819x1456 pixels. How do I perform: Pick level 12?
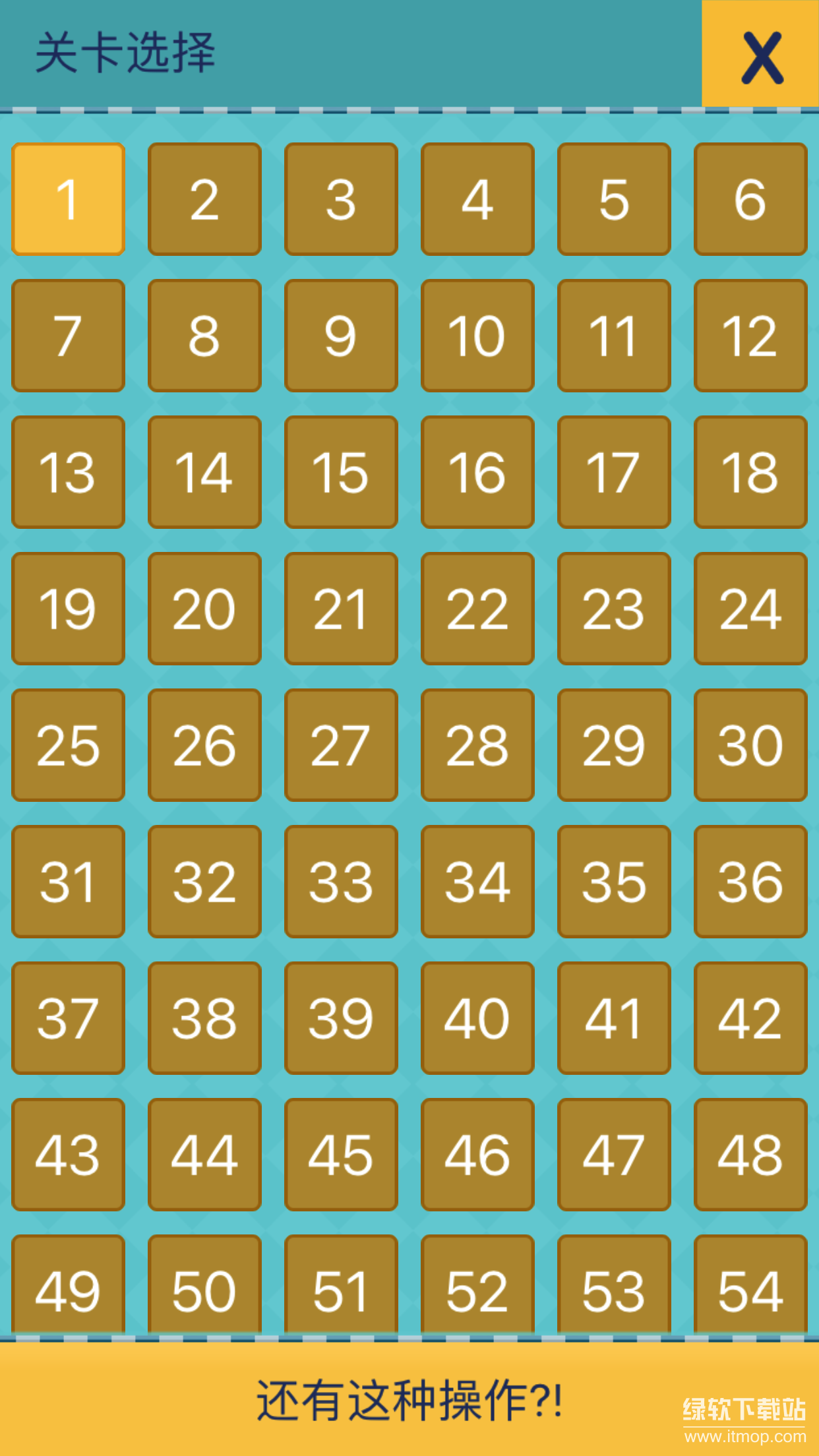pyautogui.click(x=750, y=336)
